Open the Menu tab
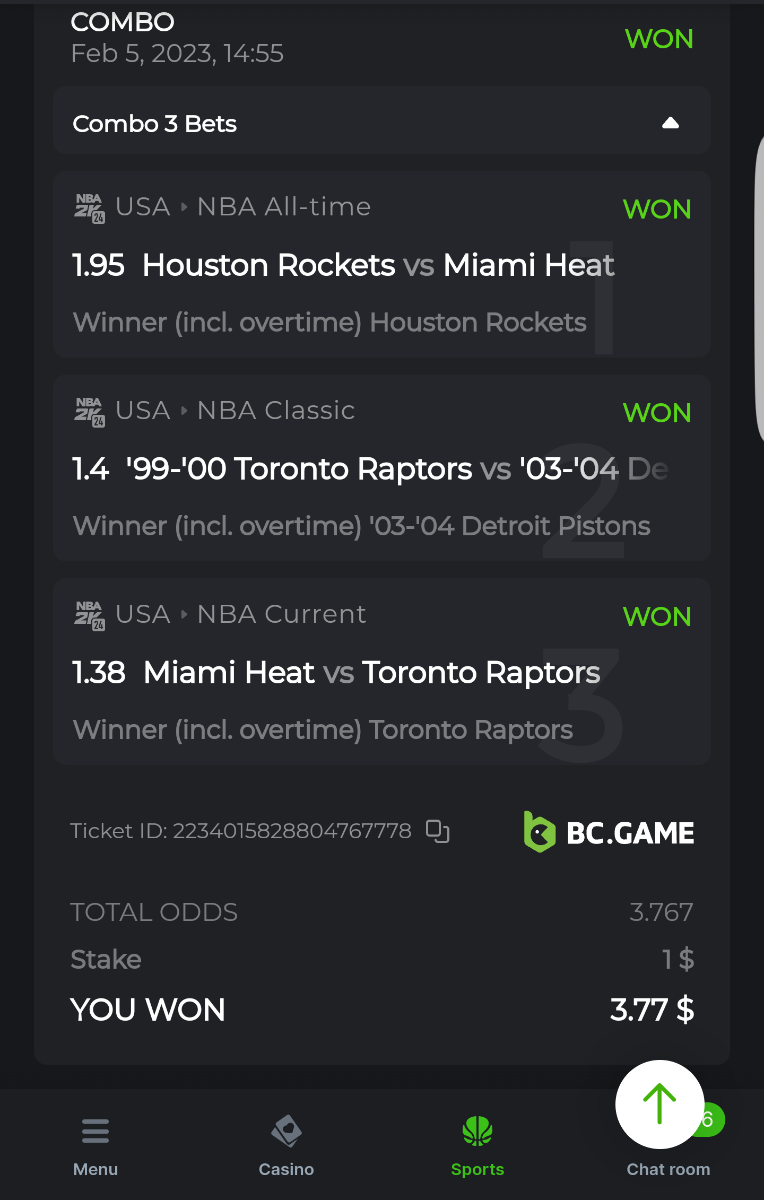The image size is (764, 1200). (x=95, y=1147)
